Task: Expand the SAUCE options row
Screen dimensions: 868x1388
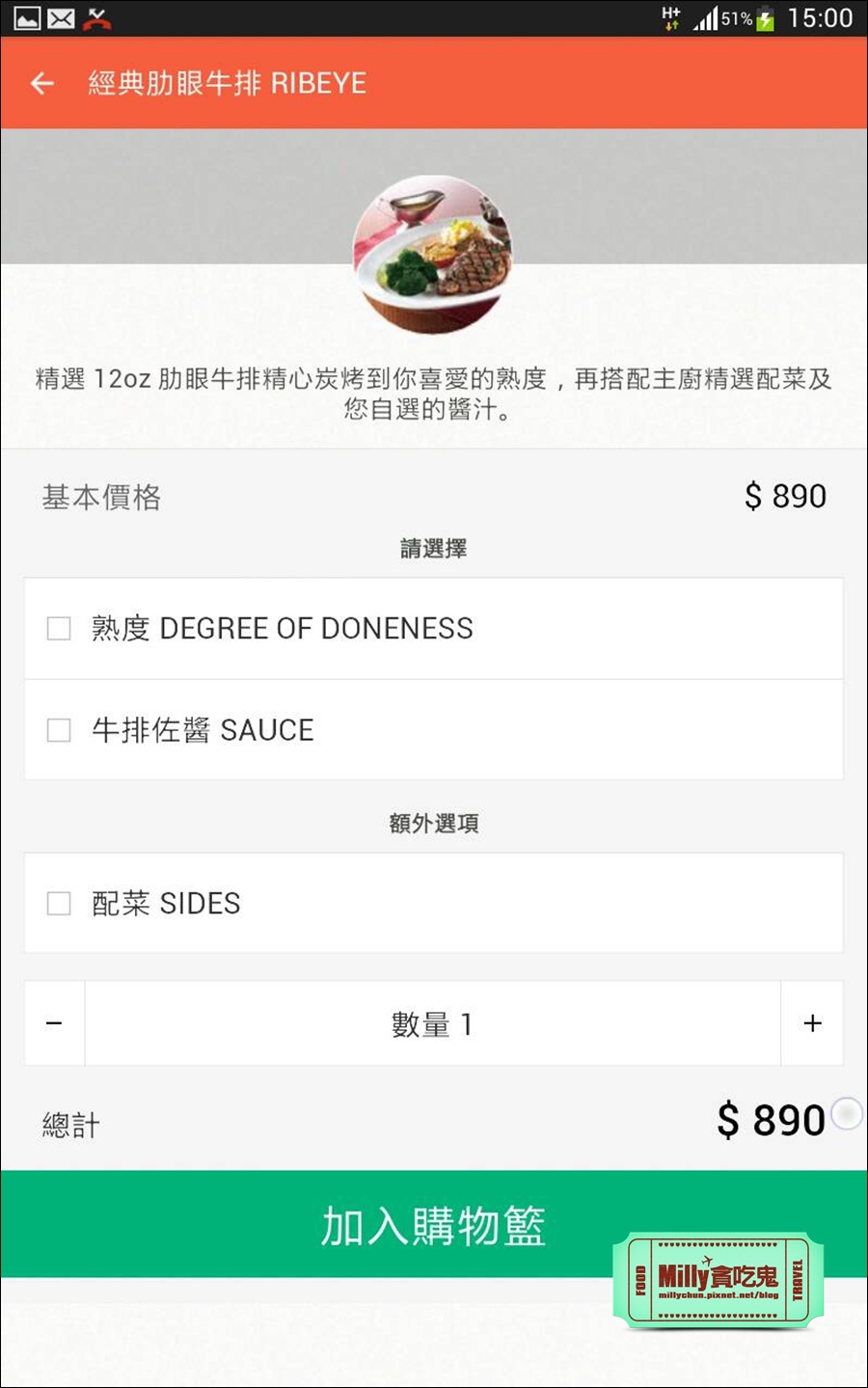Action: coord(434,730)
